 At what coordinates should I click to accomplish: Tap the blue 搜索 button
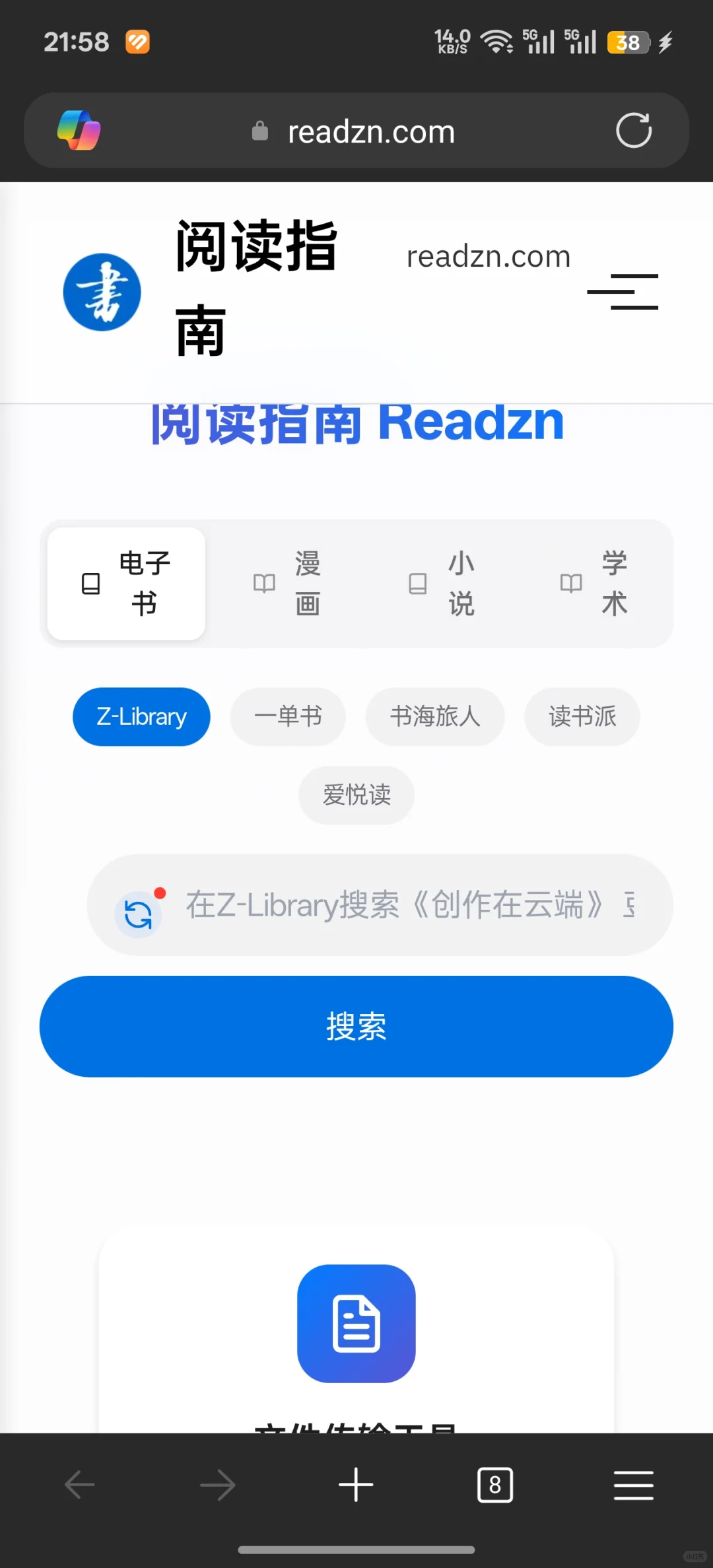click(x=356, y=1027)
